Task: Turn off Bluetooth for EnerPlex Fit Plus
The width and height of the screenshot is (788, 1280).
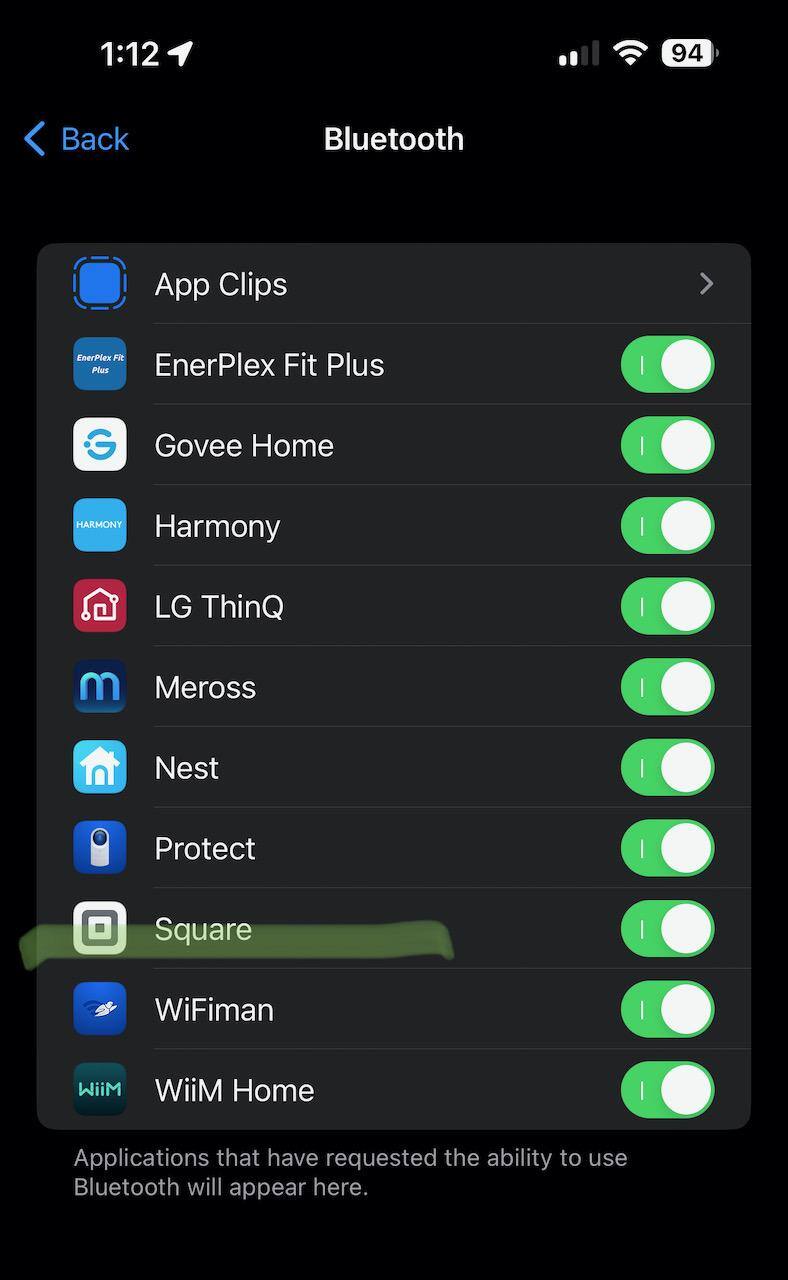Action: (x=667, y=365)
